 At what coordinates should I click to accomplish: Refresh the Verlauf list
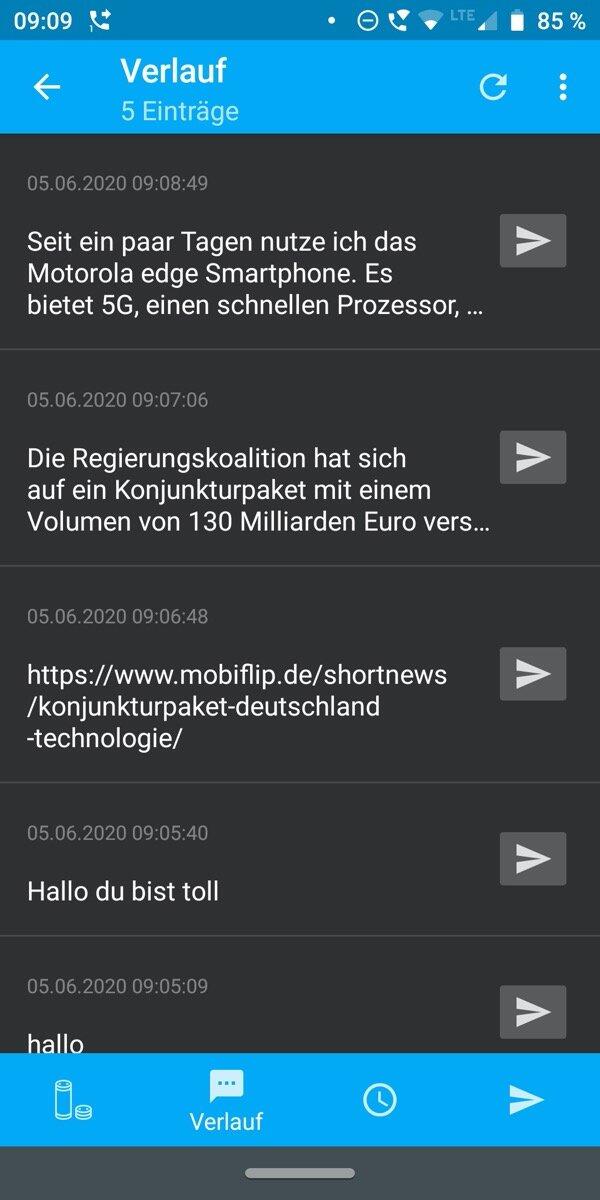[493, 87]
